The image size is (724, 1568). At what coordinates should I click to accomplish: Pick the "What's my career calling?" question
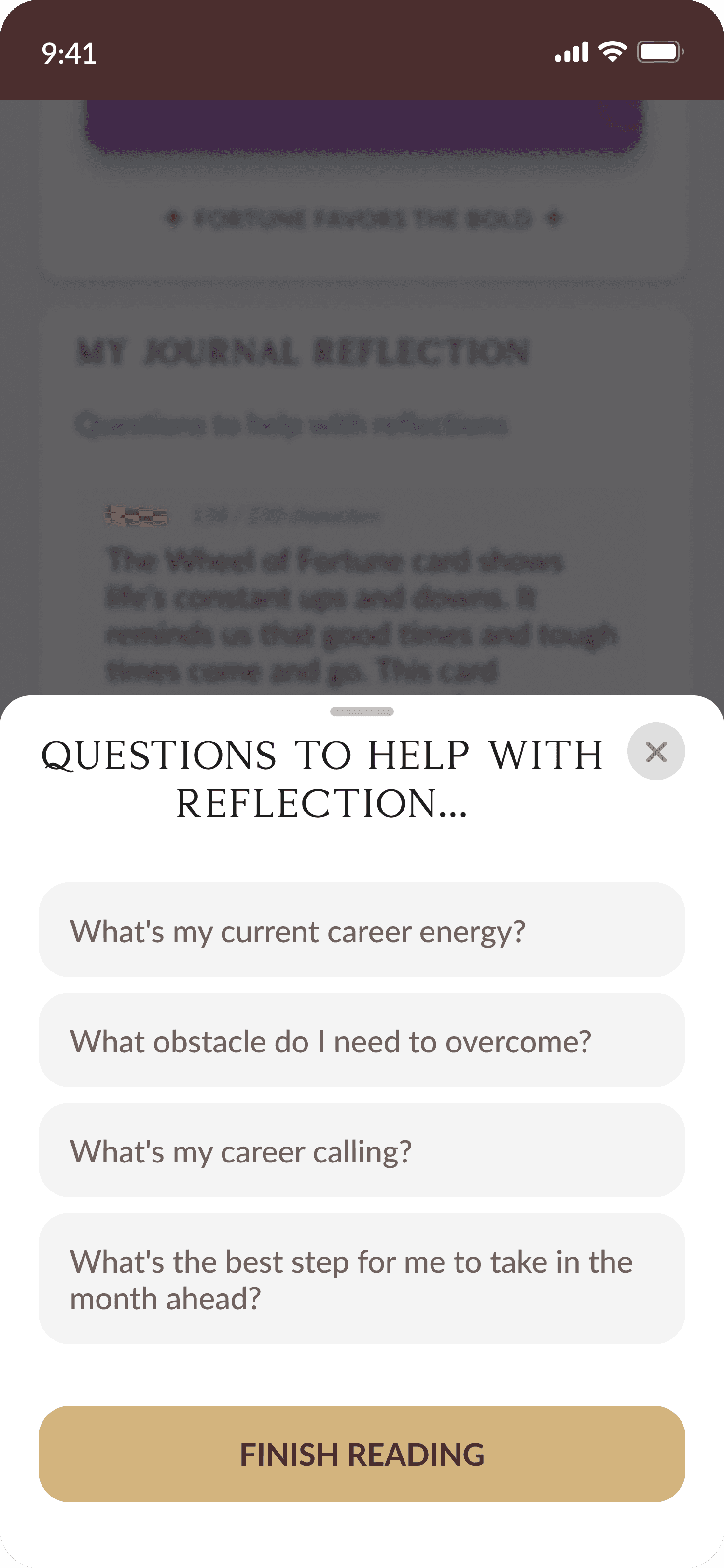[x=362, y=1150]
